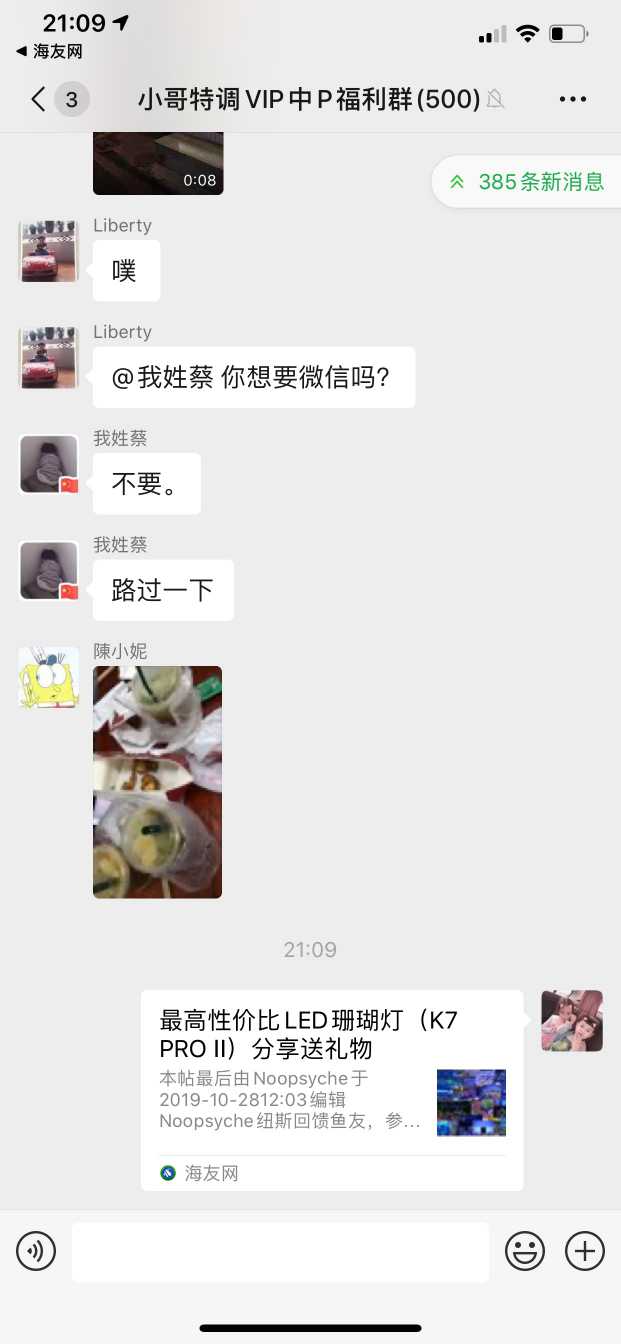The width and height of the screenshot is (621, 1344).
Task: Open the sender avatar beside the shared link
Action: 572,1021
